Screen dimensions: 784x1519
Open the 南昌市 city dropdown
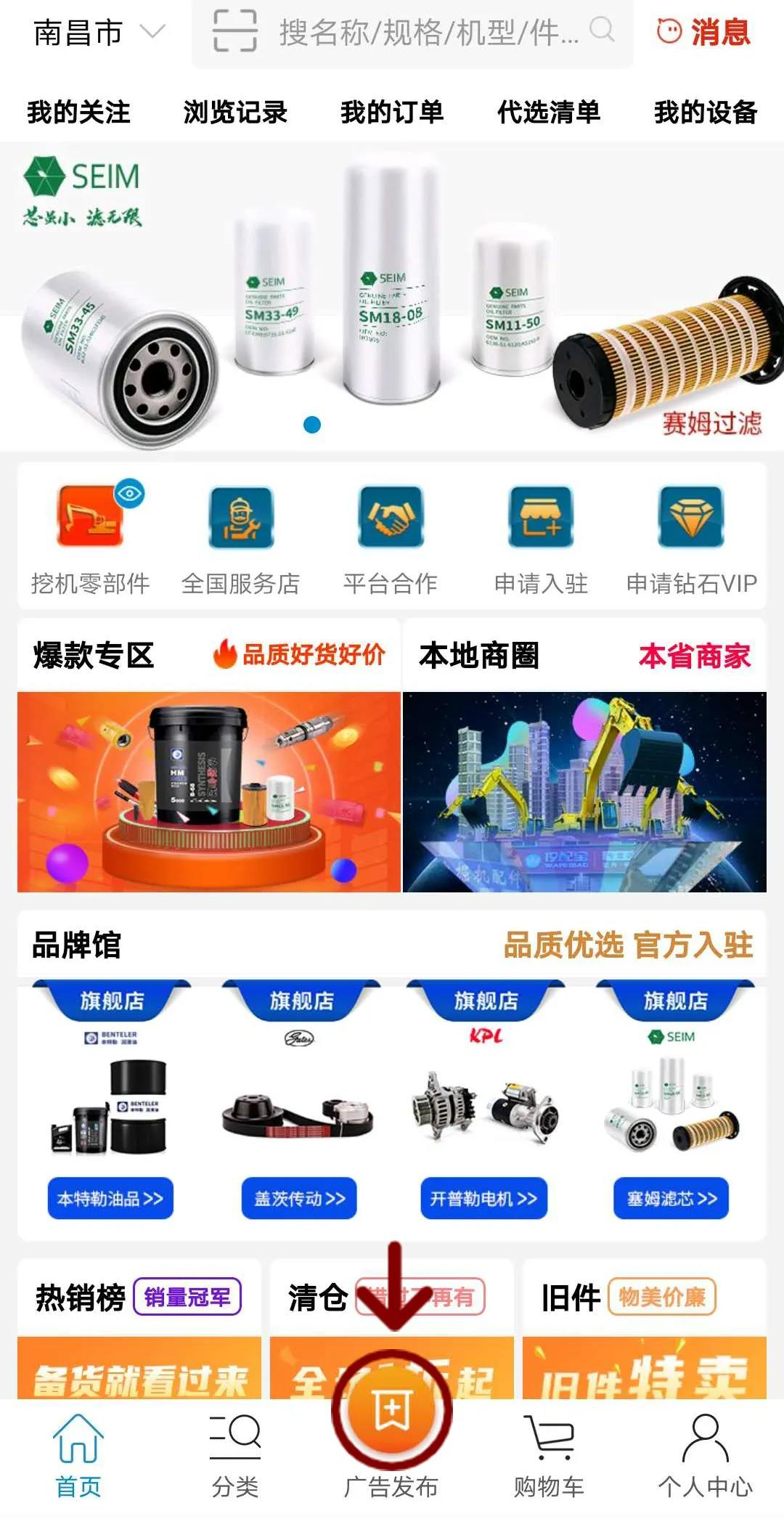99,33
